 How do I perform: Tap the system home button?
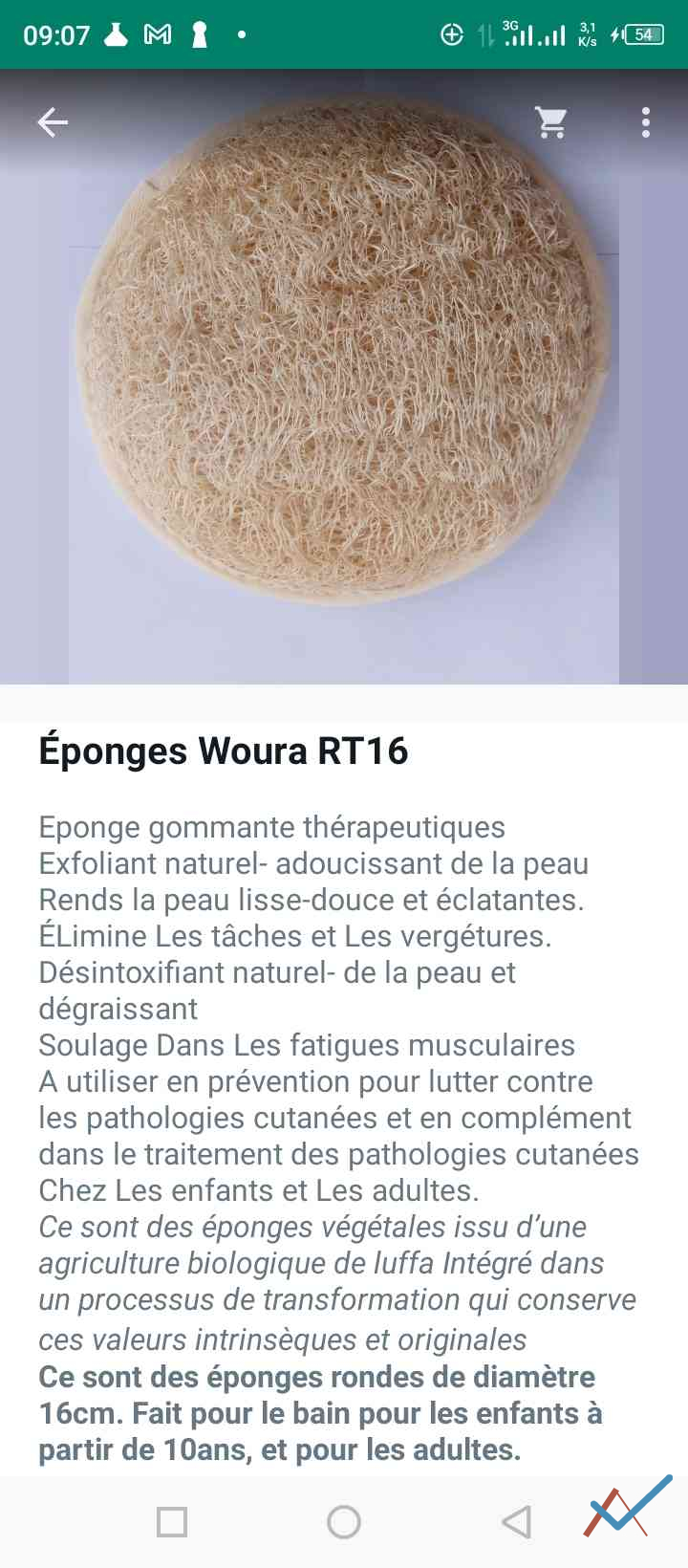[344, 1521]
